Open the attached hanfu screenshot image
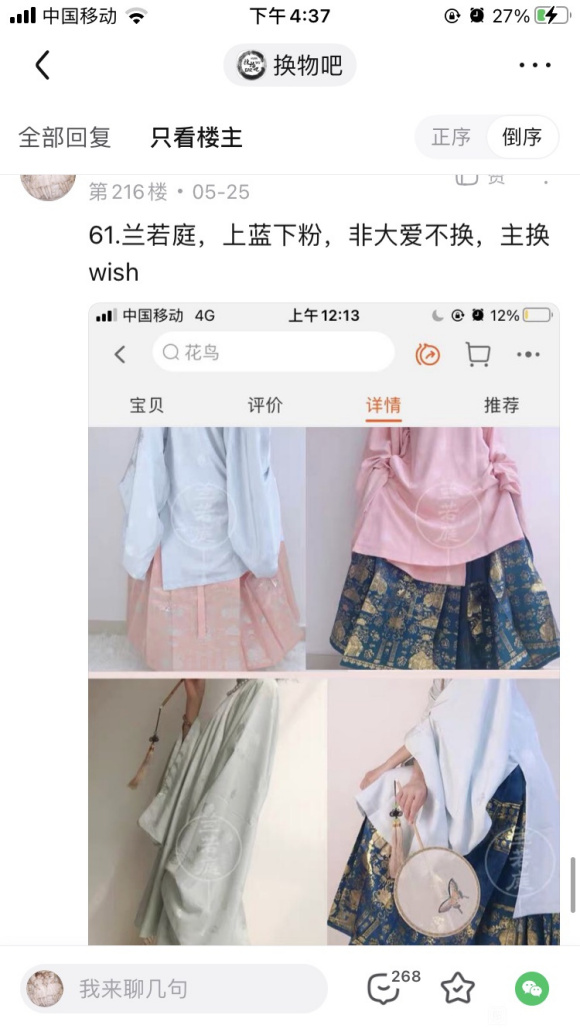The image size is (580, 1032). tap(324, 624)
